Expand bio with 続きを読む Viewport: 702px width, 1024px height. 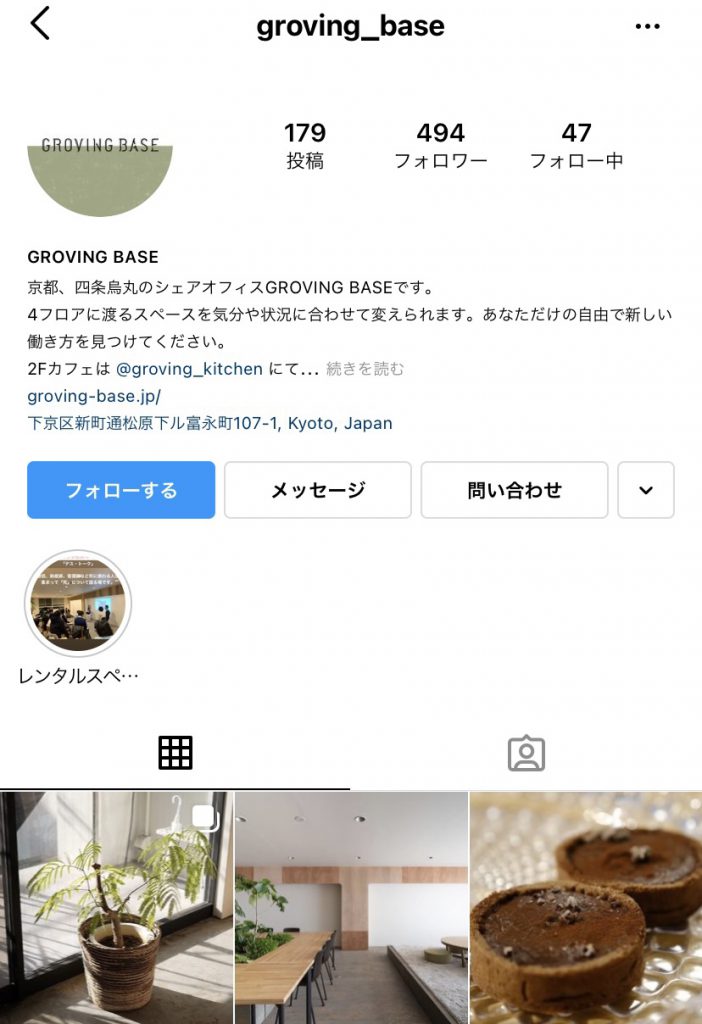click(x=365, y=369)
